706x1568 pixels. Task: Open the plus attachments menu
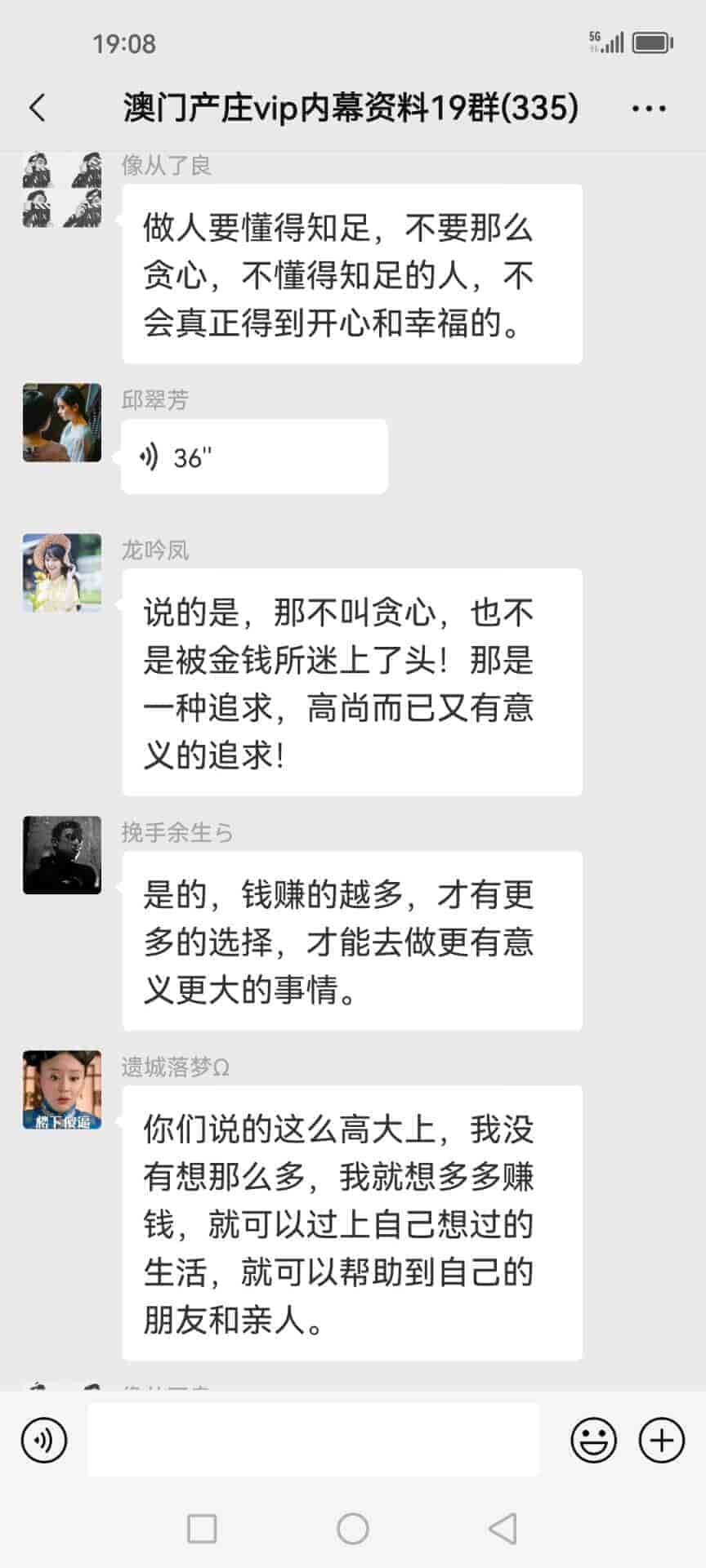click(661, 1440)
